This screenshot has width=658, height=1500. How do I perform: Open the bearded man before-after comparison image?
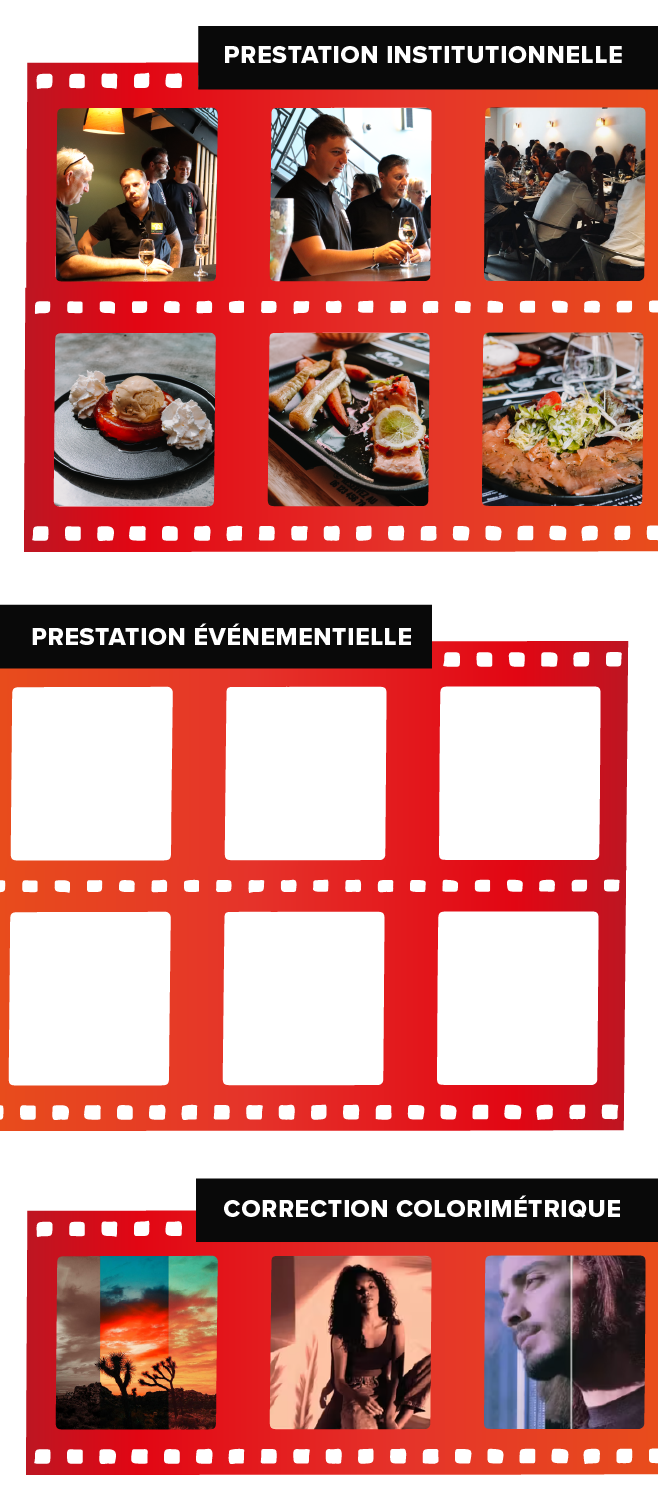[565, 1342]
